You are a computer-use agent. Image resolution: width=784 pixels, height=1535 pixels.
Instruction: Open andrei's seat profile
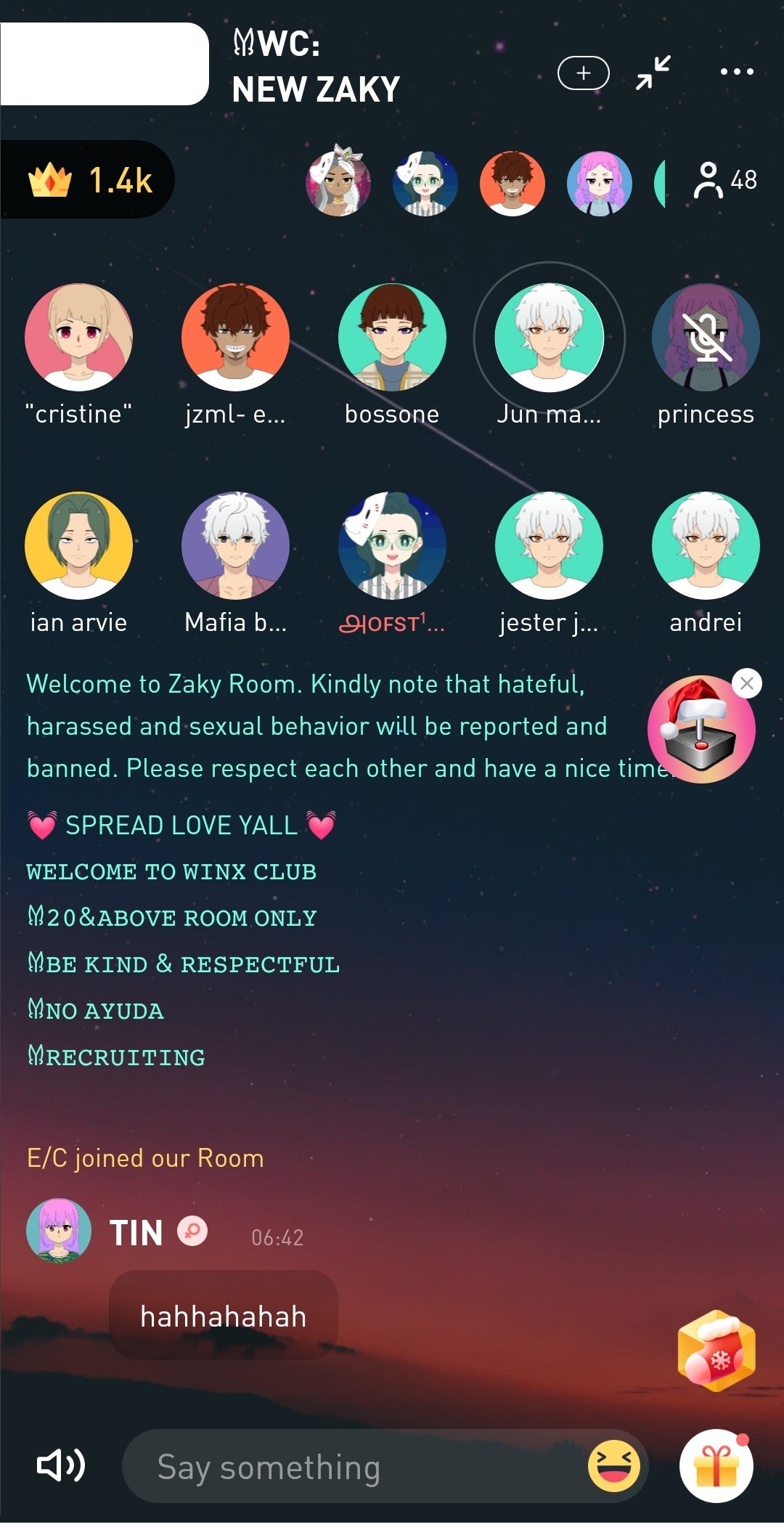(706, 545)
